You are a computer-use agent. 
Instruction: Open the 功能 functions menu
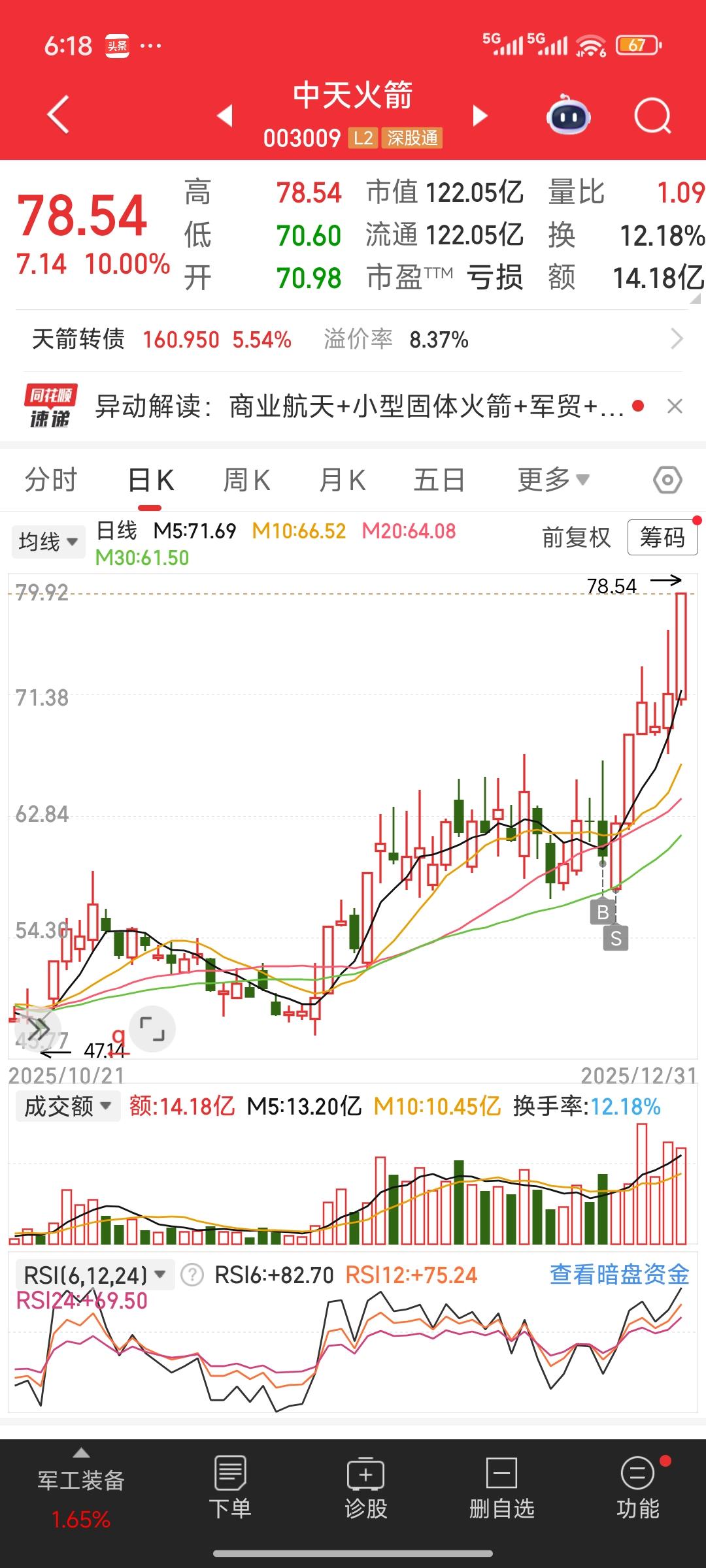pos(635,1509)
